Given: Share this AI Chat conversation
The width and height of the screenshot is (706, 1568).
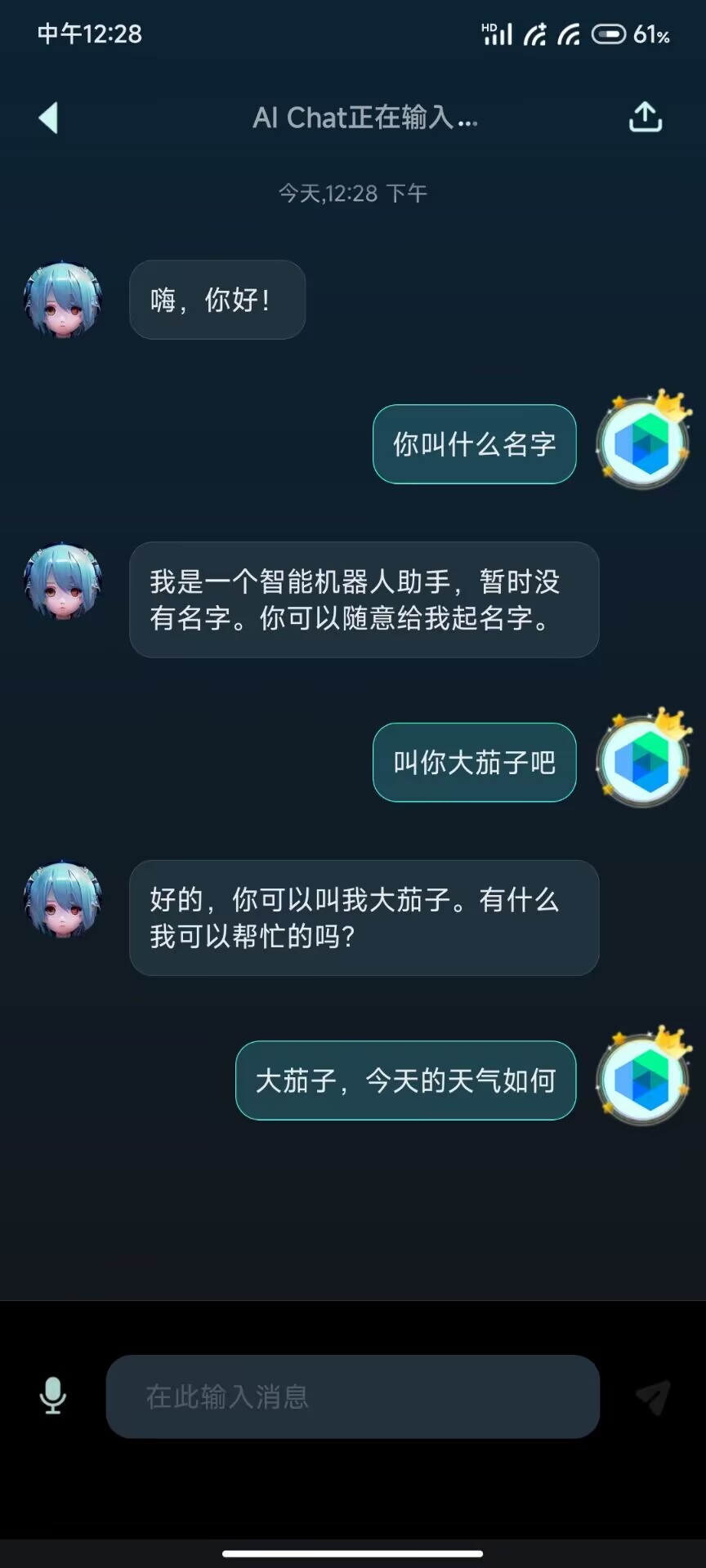Looking at the screenshot, I should [x=645, y=118].
